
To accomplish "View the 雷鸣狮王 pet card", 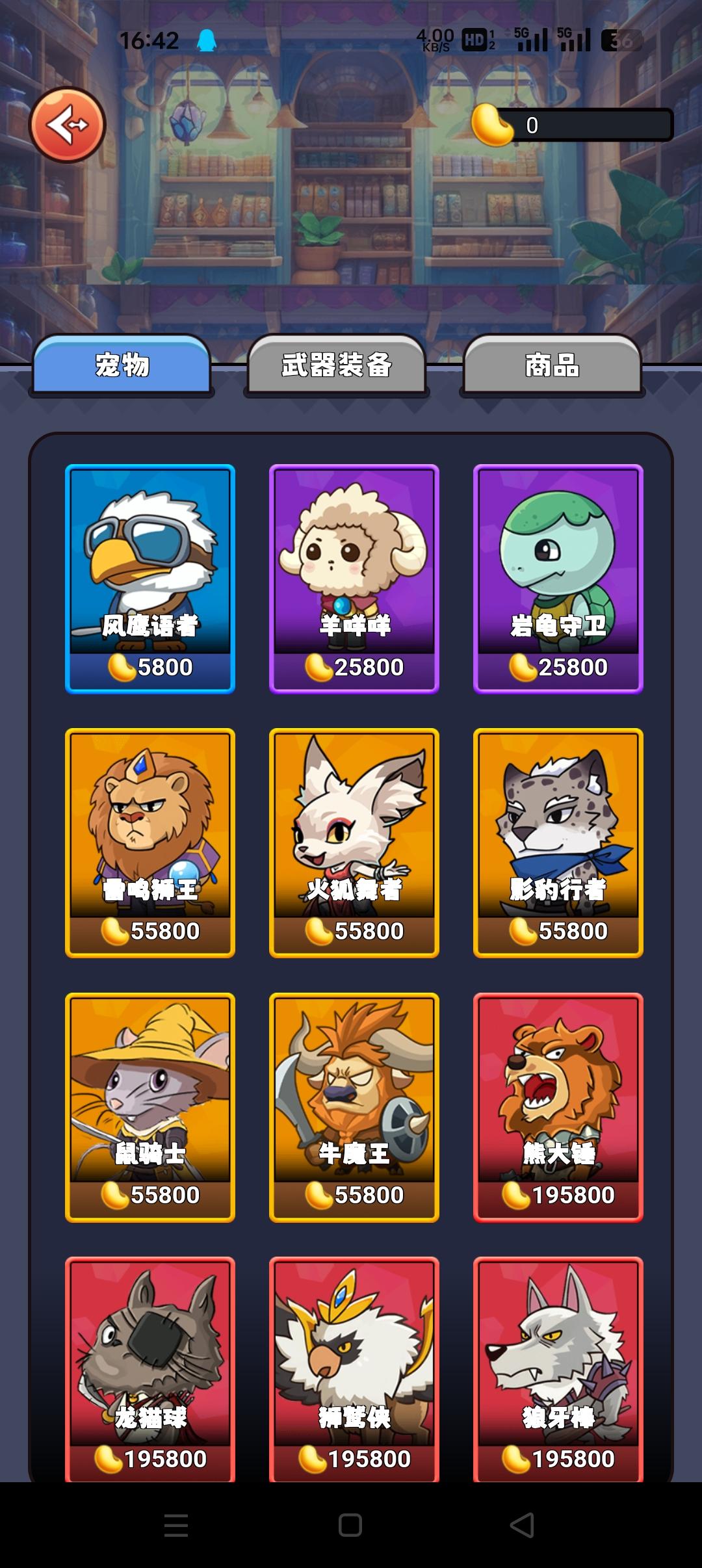I will pyautogui.click(x=150, y=842).
